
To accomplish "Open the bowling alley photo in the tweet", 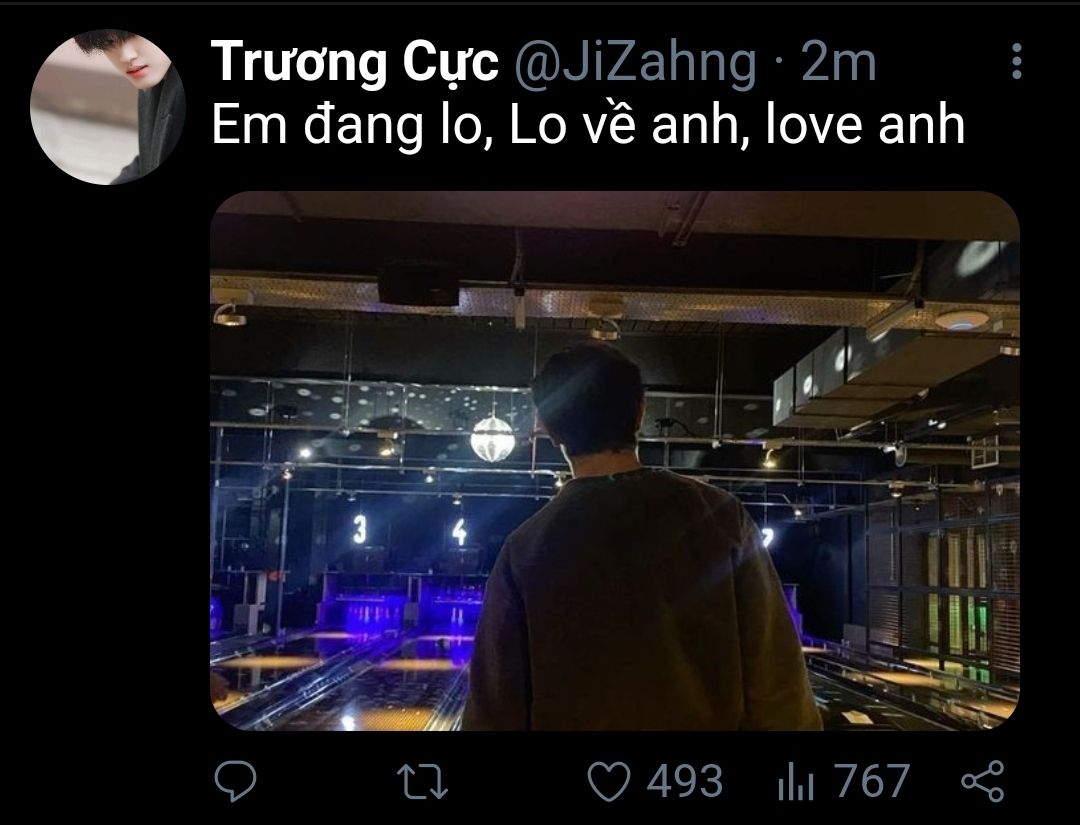I will (x=614, y=460).
